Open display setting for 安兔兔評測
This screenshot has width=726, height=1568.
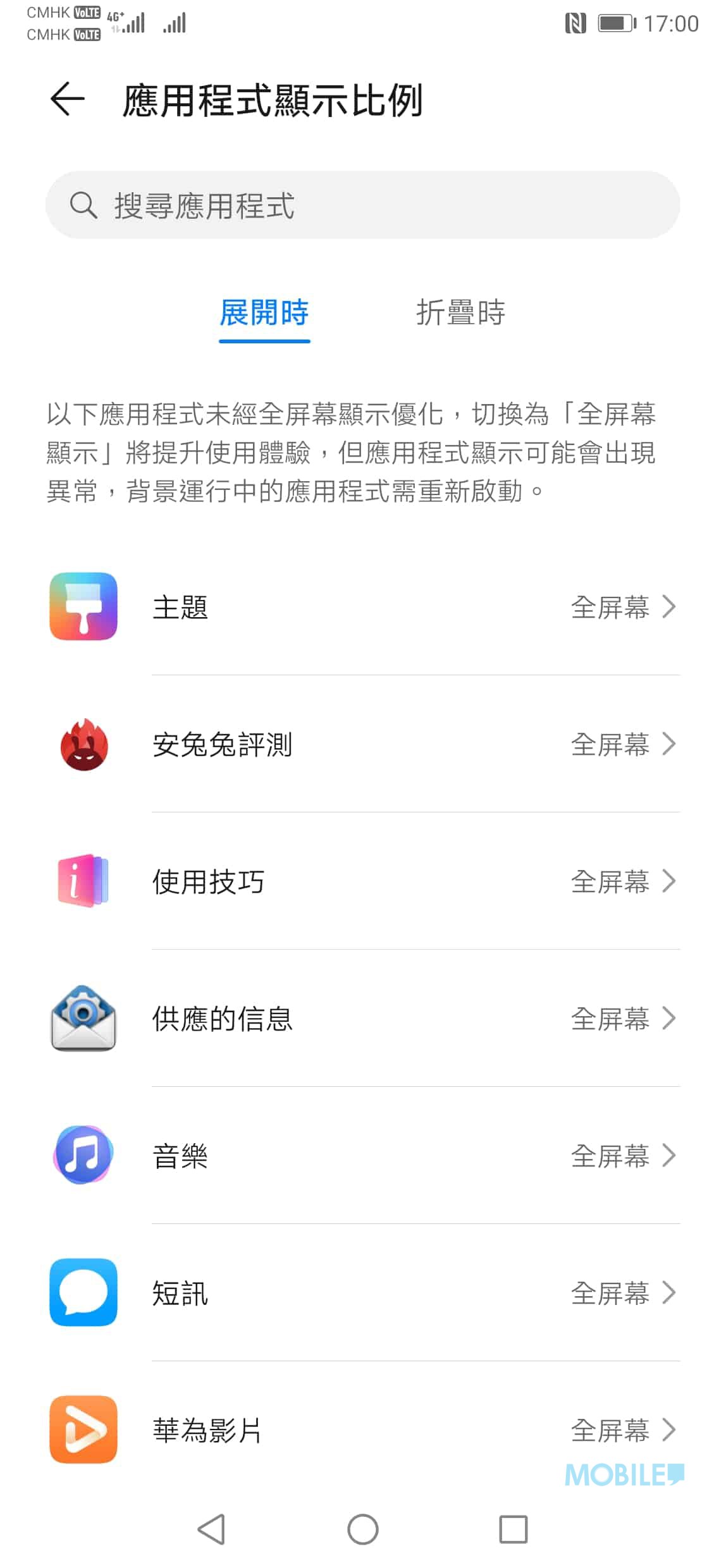(363, 744)
